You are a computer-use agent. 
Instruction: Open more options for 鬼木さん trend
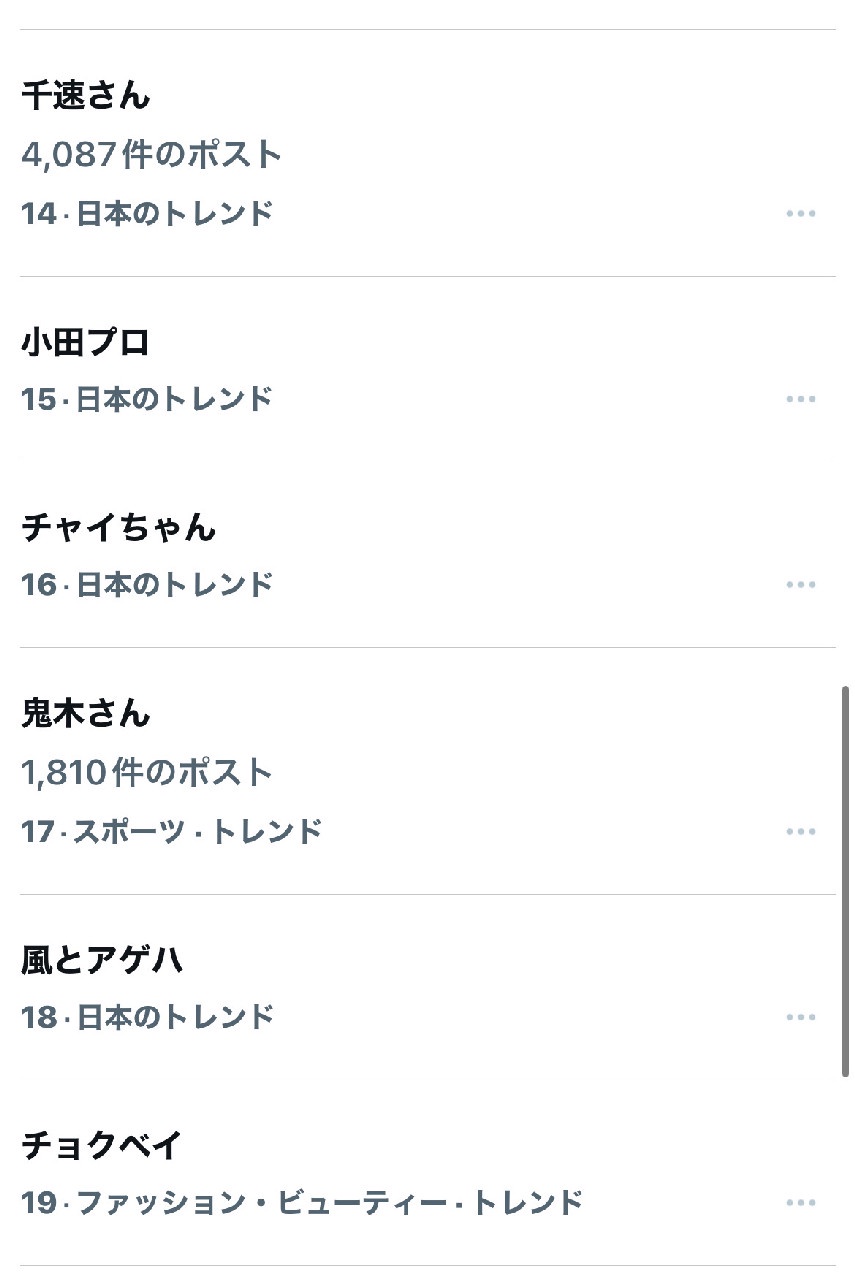800,832
